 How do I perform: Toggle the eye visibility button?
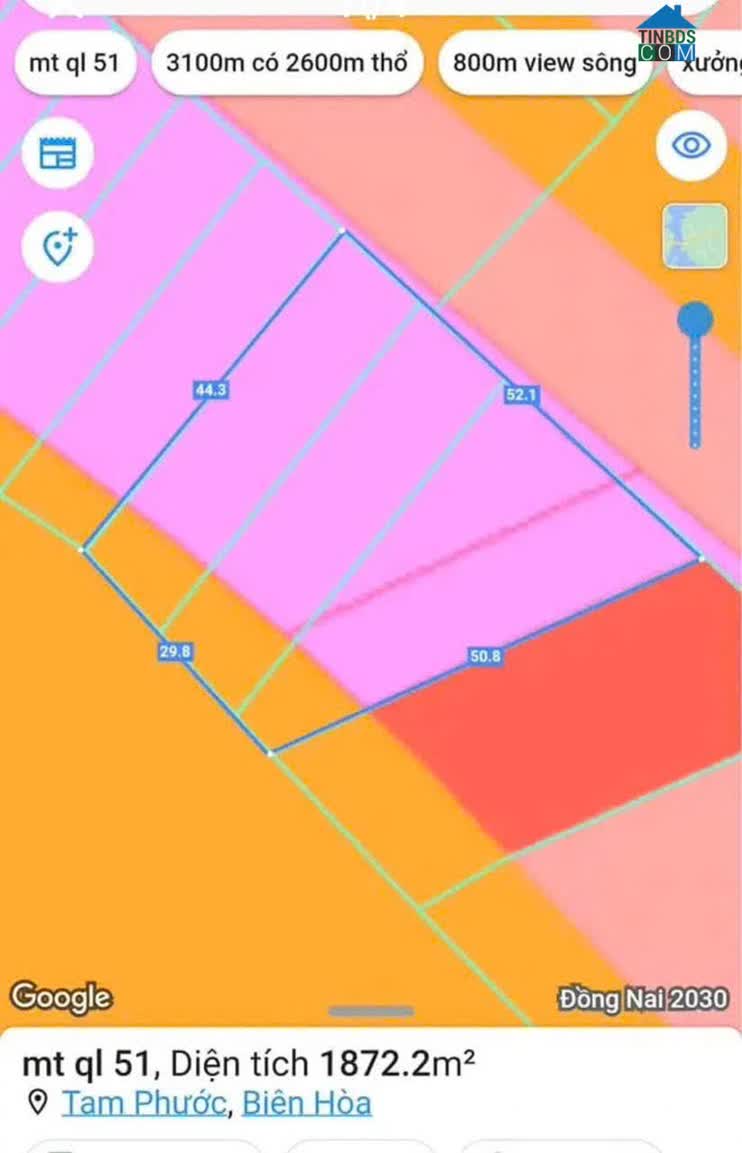pos(691,146)
